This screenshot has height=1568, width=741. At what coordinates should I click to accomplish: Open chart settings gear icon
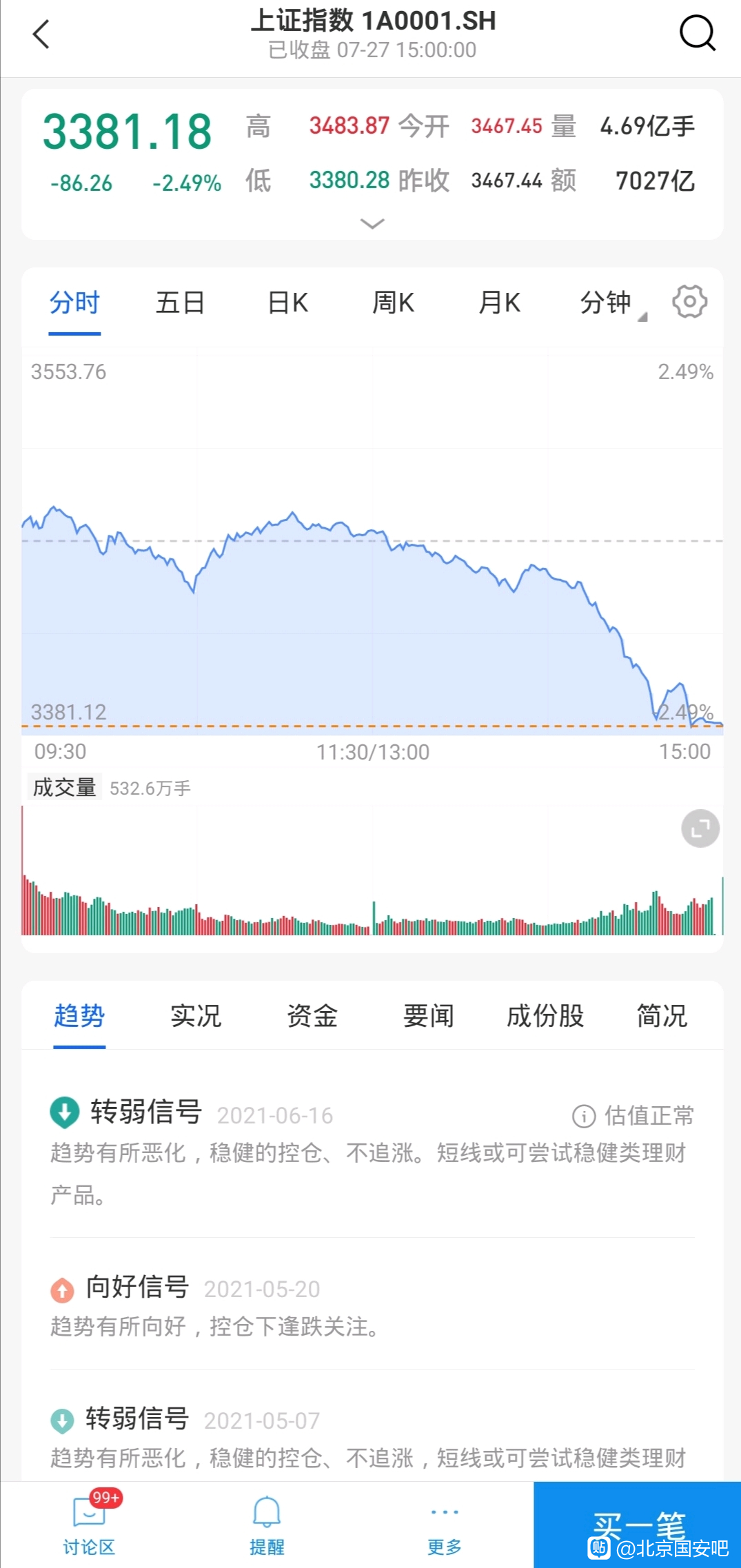pos(689,302)
